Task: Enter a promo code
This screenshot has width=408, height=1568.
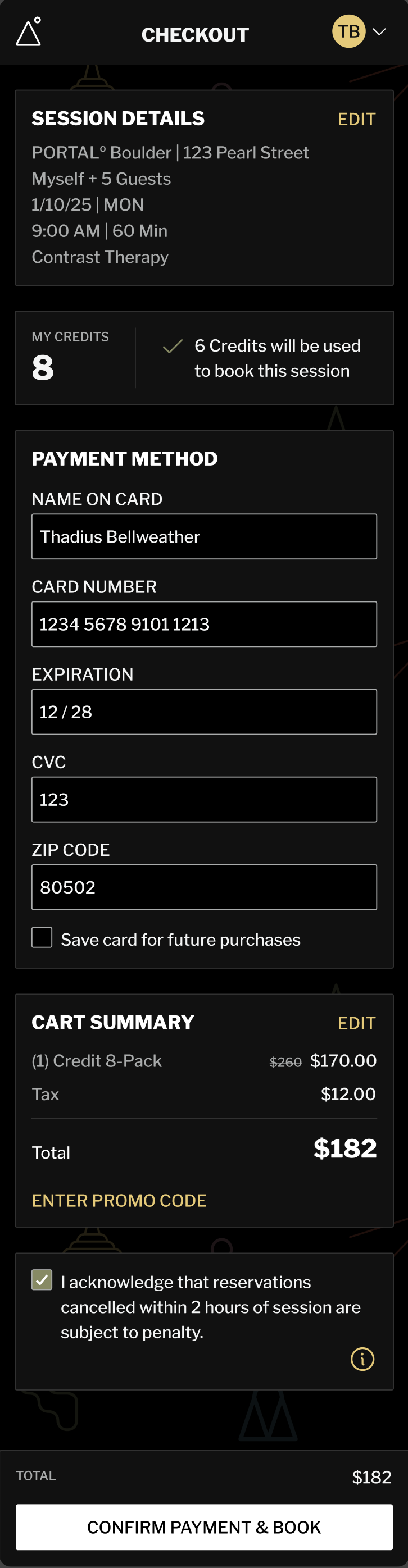Action: pos(119,1200)
